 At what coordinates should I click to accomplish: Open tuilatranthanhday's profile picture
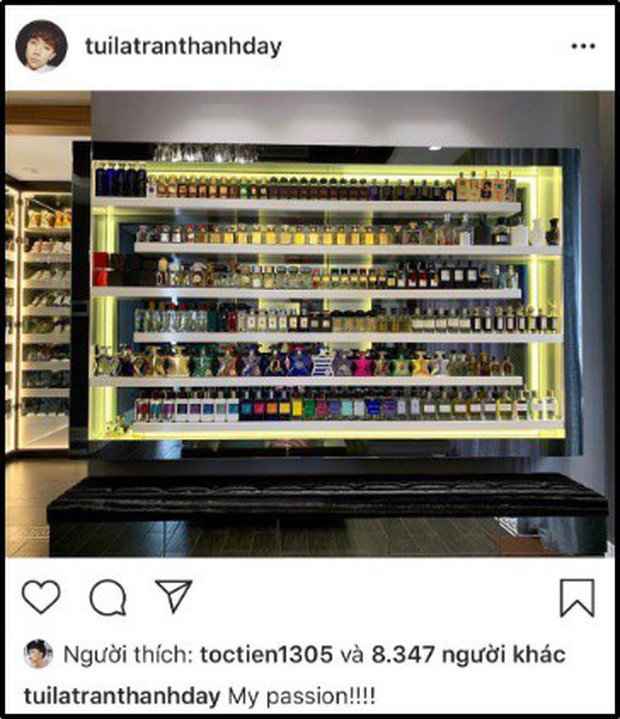(41, 46)
